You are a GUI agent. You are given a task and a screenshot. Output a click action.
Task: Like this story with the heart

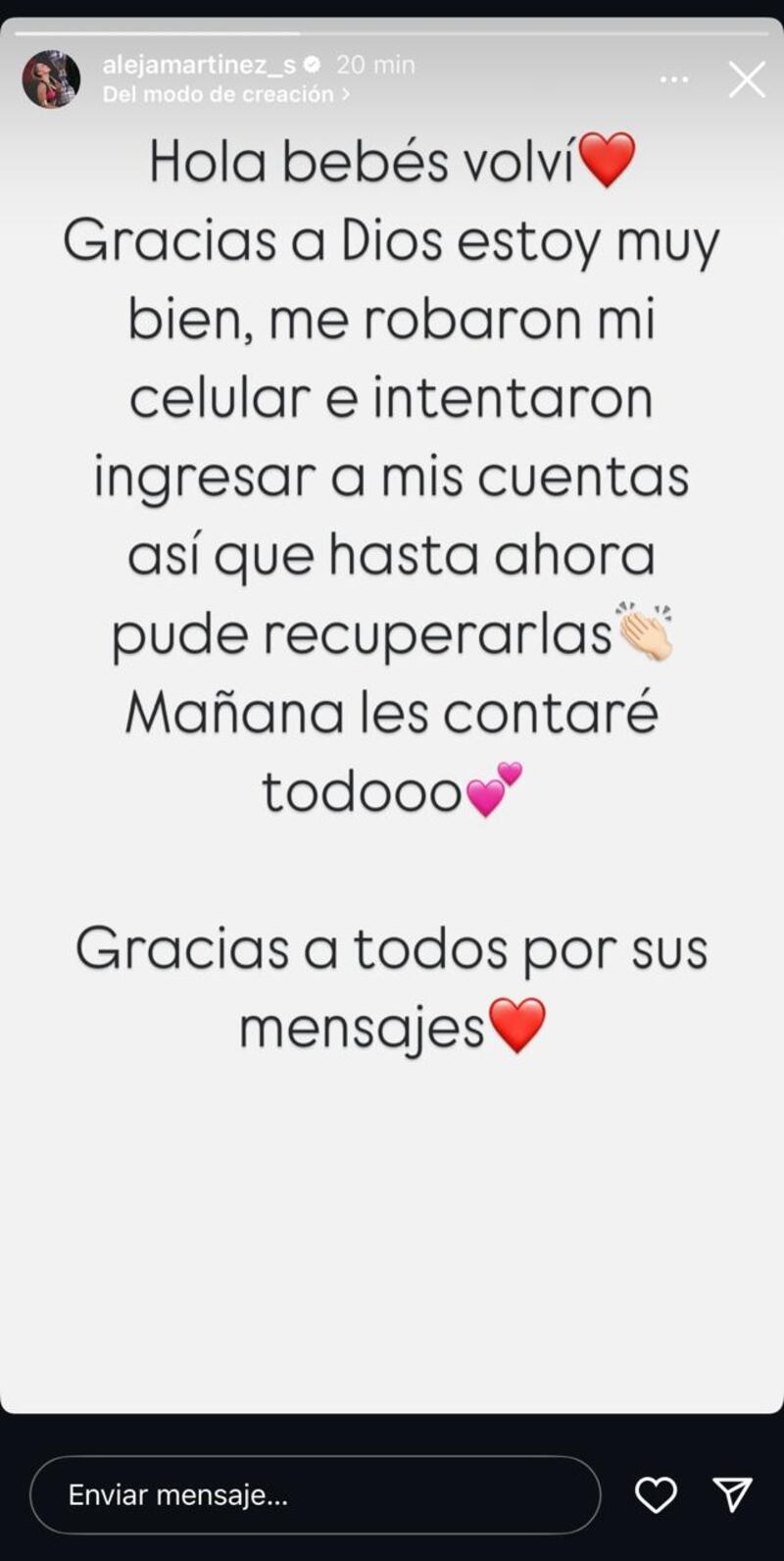656,1494
